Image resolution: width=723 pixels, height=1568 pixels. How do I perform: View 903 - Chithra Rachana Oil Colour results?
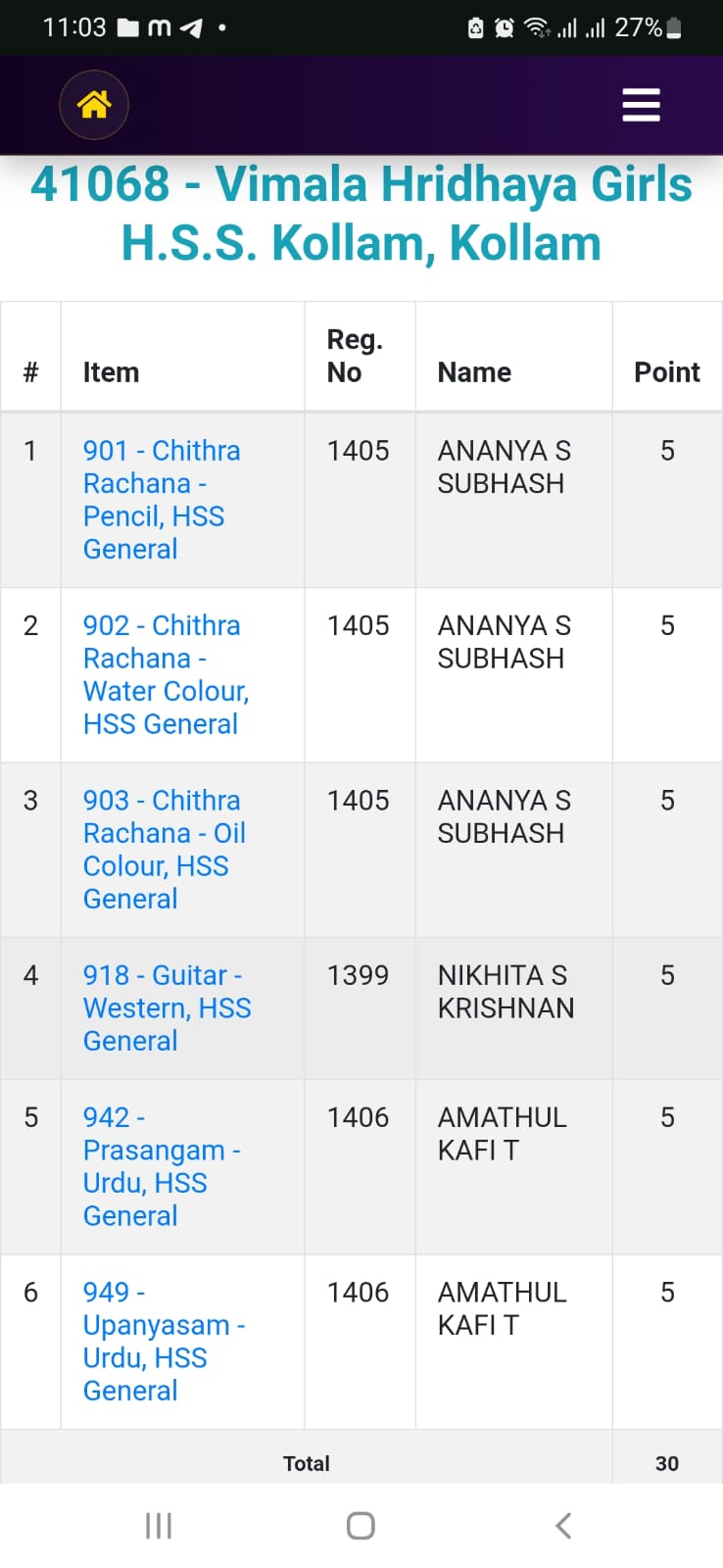tap(162, 849)
